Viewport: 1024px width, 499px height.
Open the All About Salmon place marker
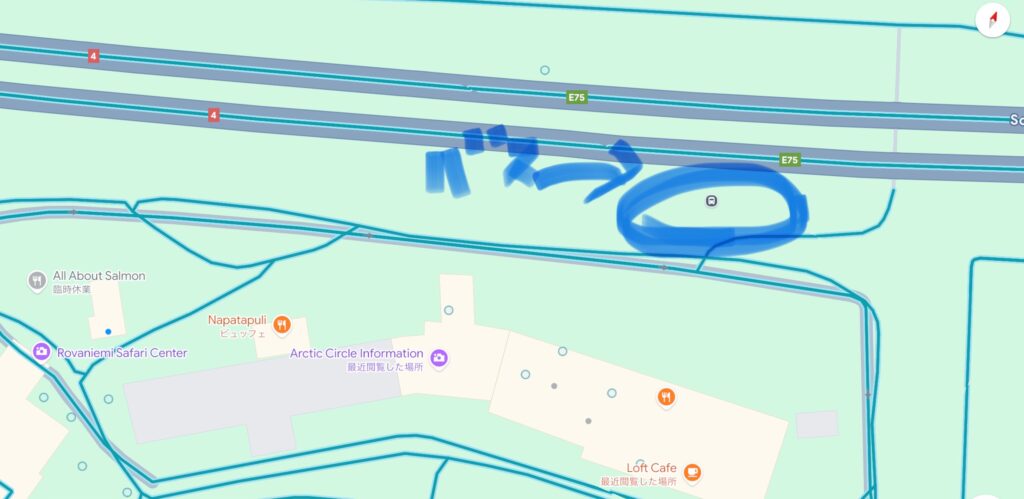36,282
